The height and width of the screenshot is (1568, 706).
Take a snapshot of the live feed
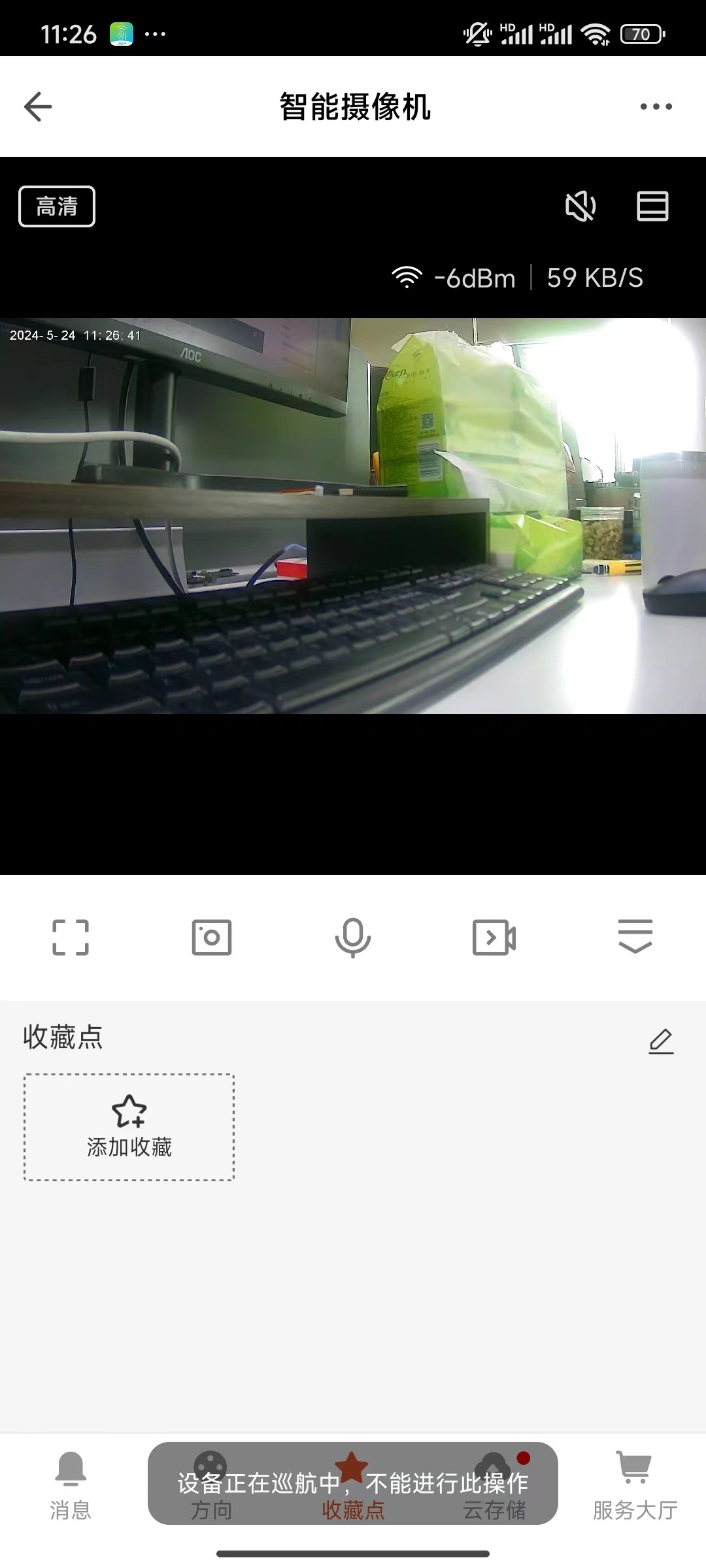coord(212,938)
